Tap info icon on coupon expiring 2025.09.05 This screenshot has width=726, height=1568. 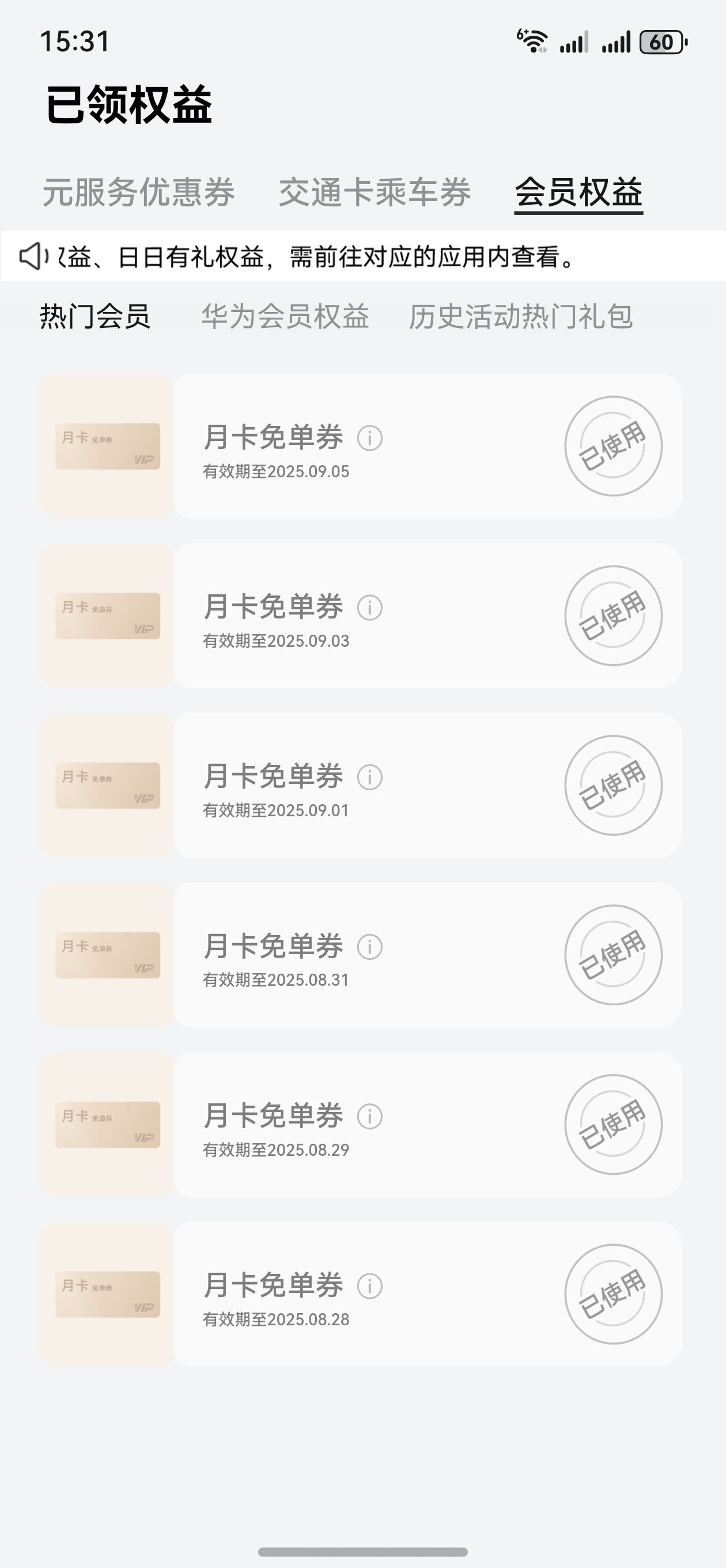coord(369,438)
